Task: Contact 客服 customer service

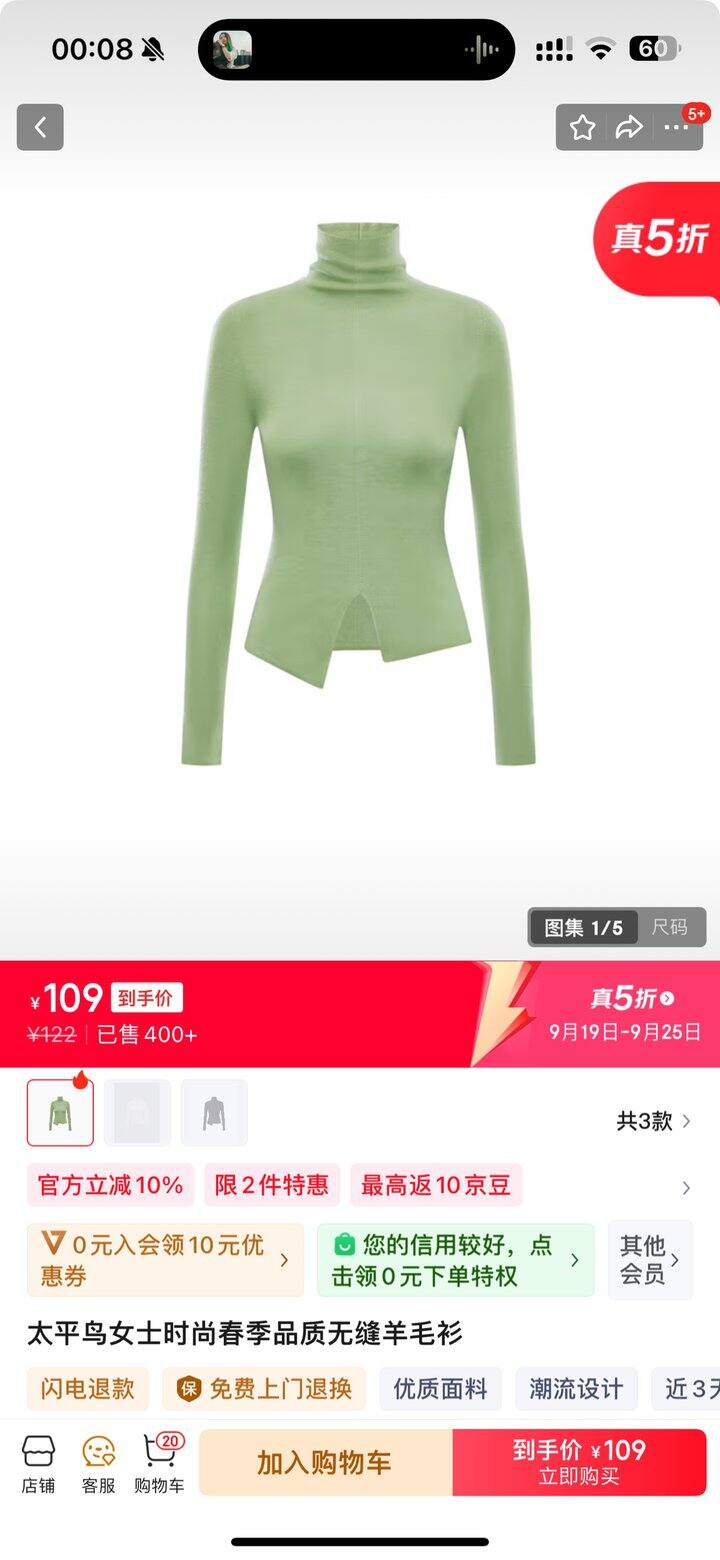Action: [x=98, y=1463]
